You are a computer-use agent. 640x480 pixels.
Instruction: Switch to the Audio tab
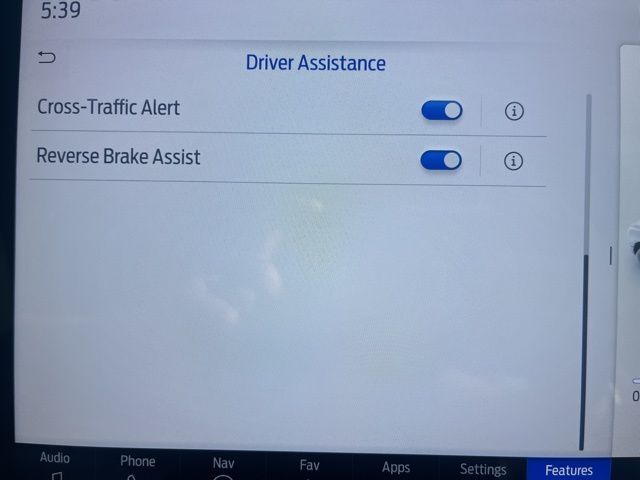55,463
